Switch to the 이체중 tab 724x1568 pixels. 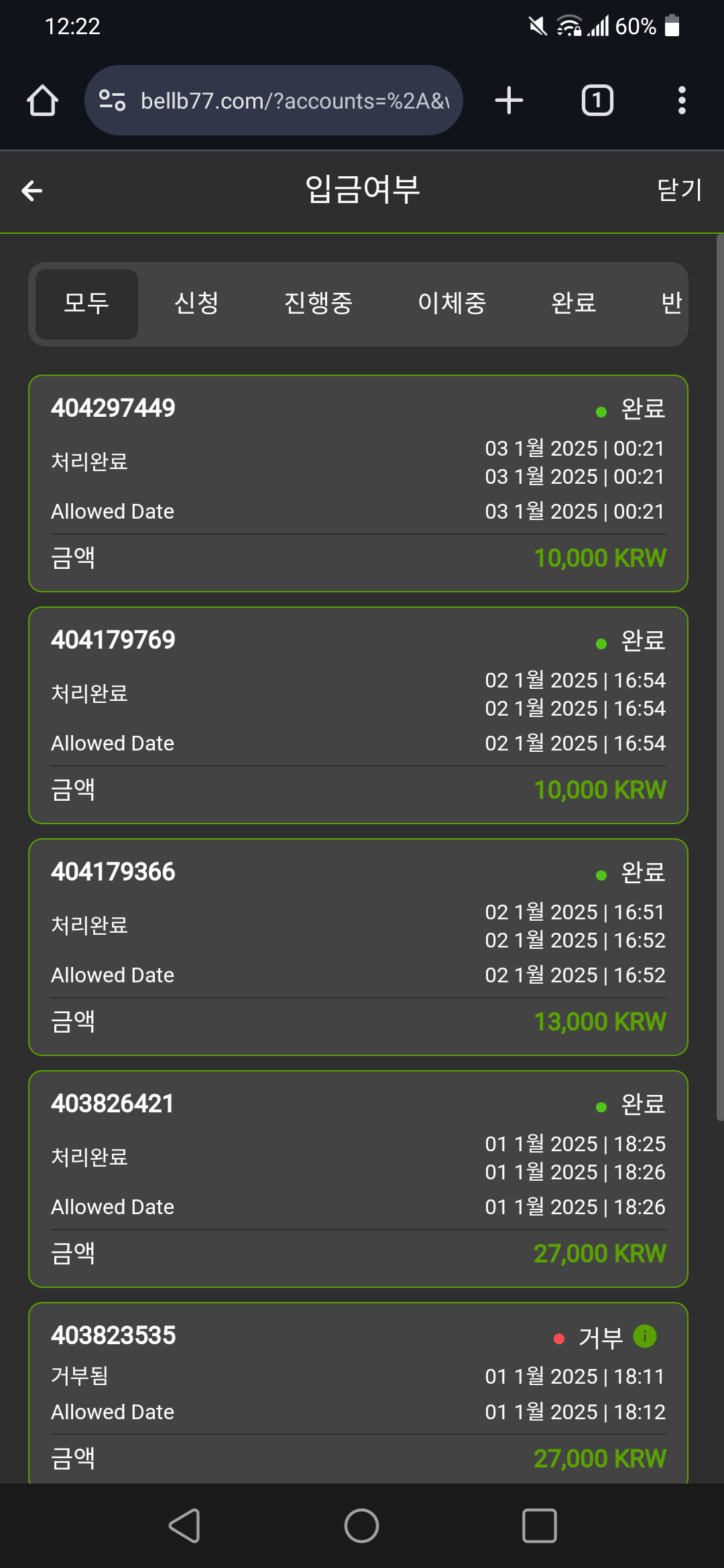tap(452, 304)
